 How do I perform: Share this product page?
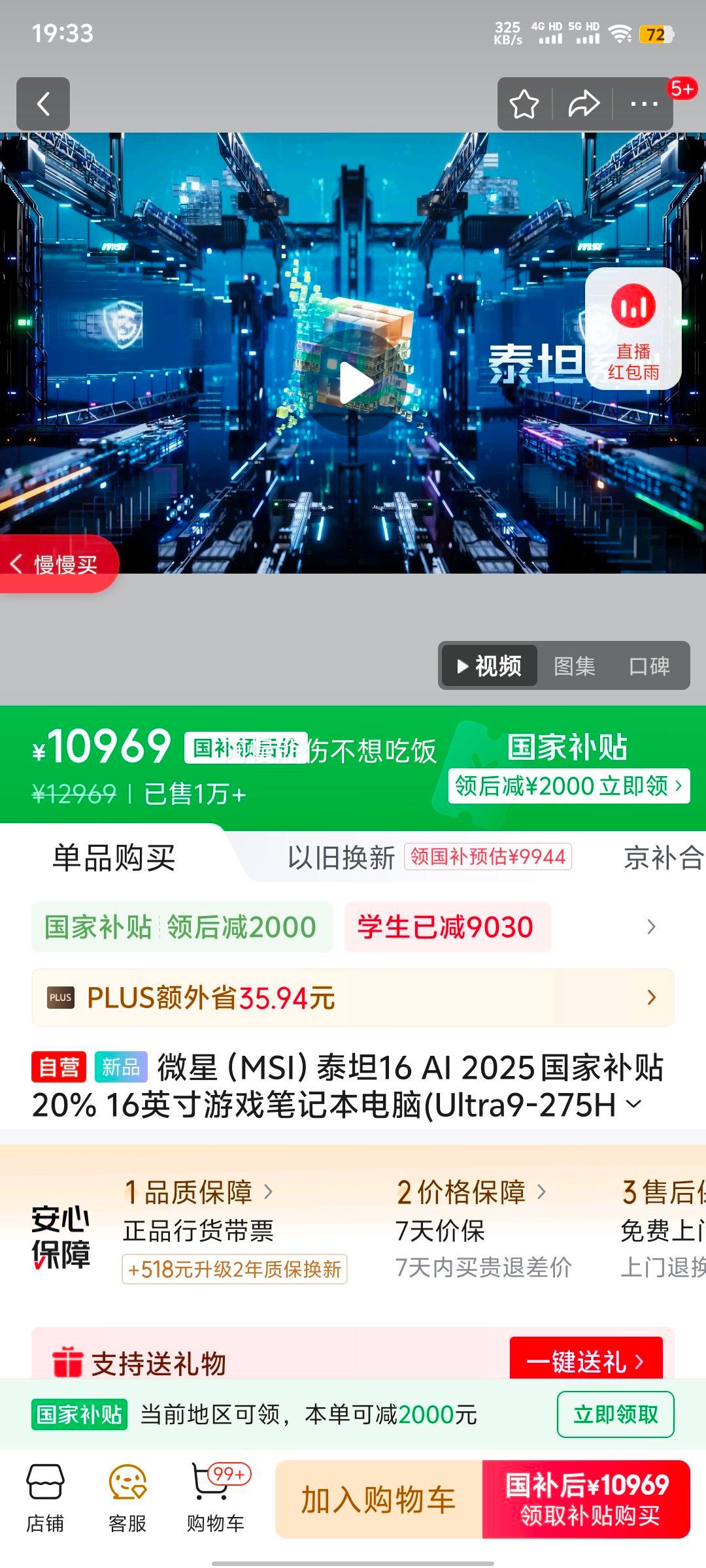(x=583, y=104)
